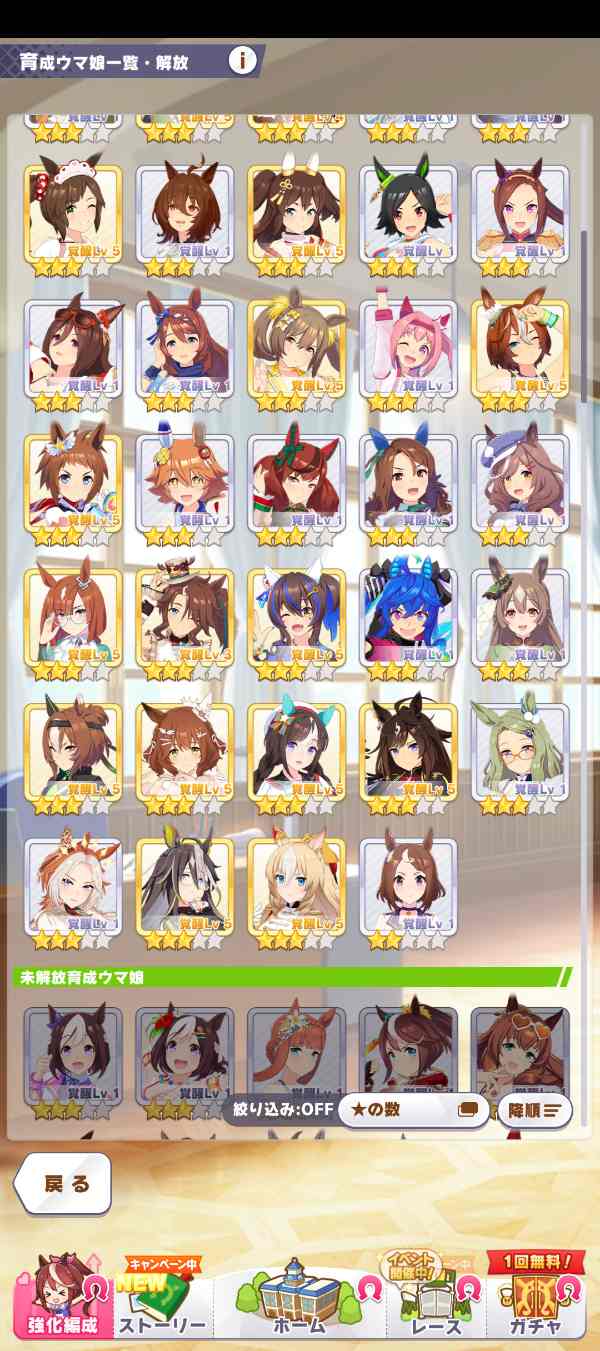Toggle the 降順 sort order button
Screen dimensions: 600x1351
tap(534, 1109)
